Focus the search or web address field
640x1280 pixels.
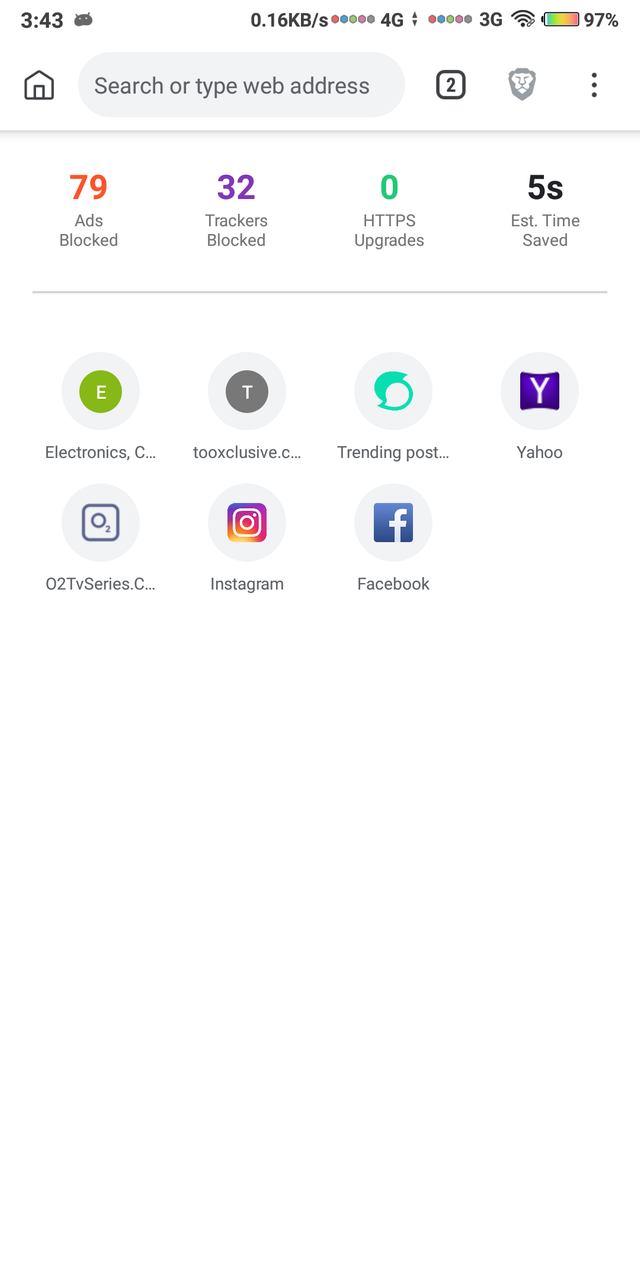[x=241, y=85]
